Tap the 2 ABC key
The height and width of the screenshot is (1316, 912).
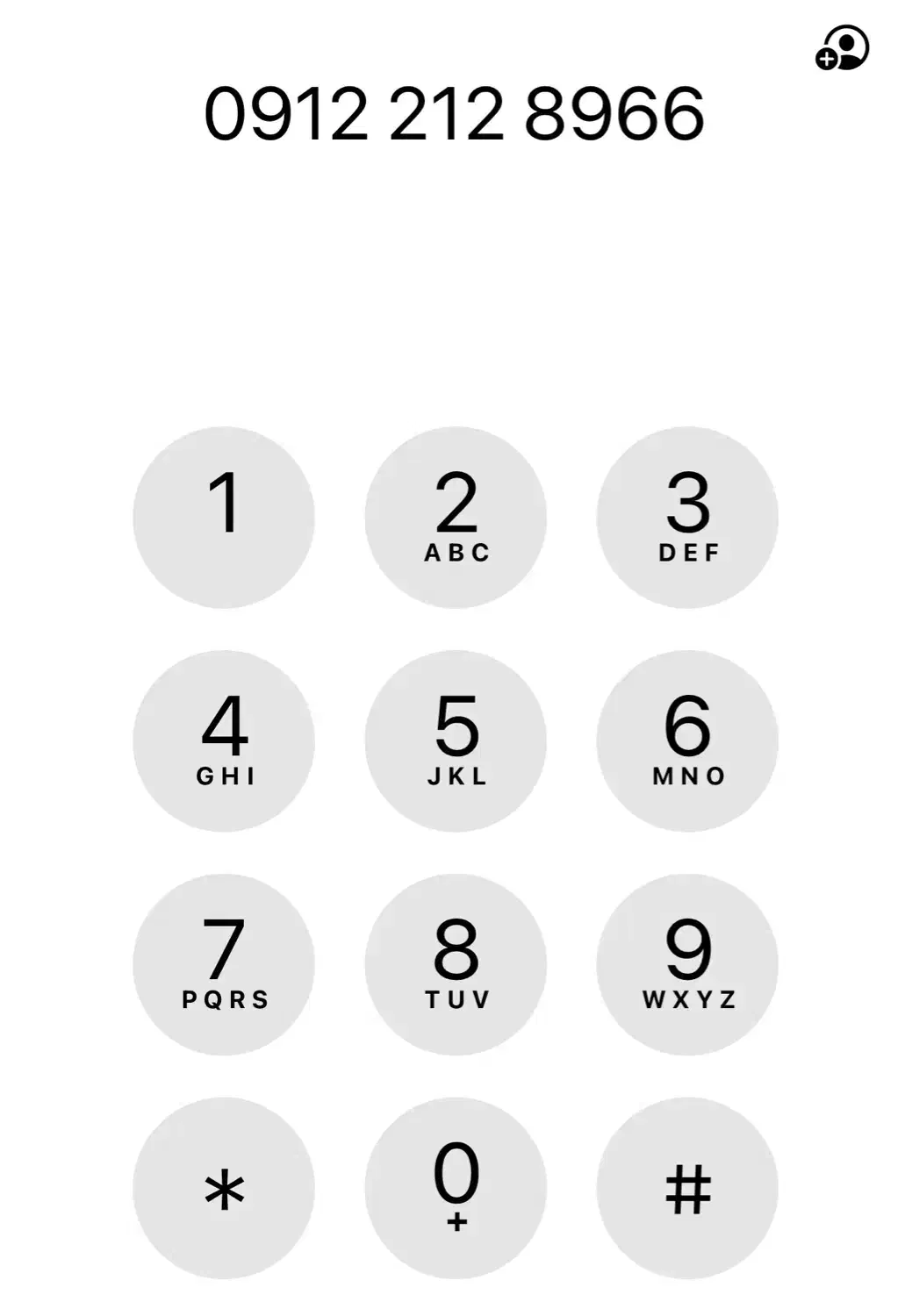[456, 518]
